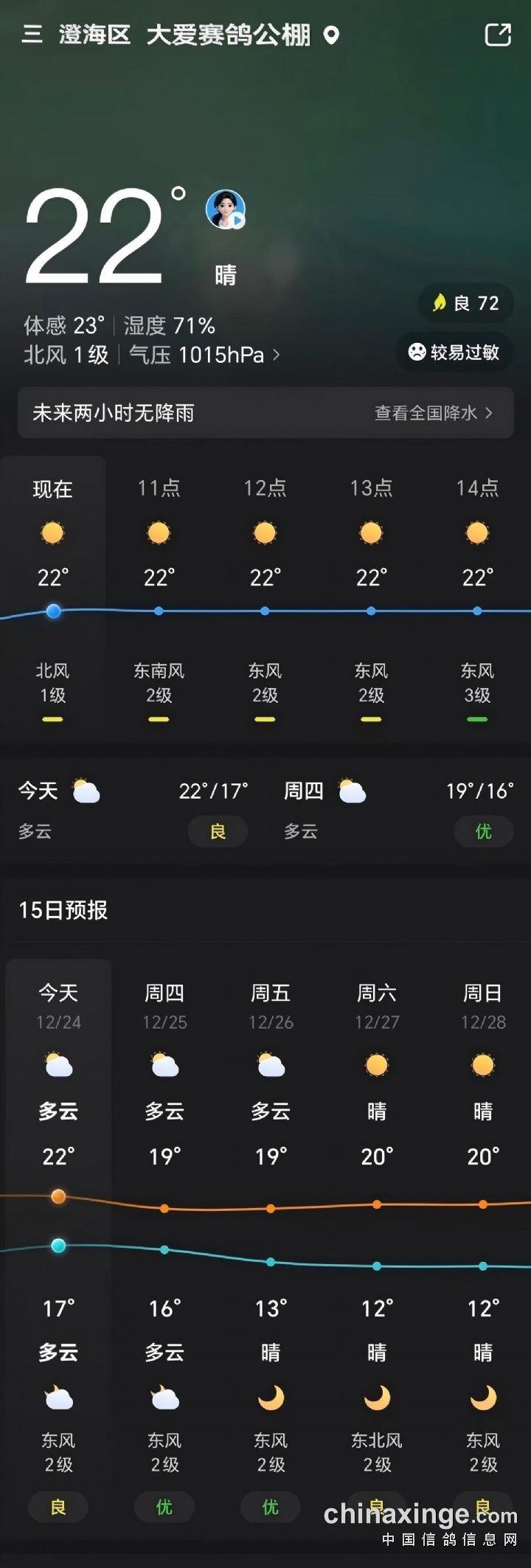The height and width of the screenshot is (1568, 531).
Task: Open the hamburger menu
Action: coord(32,34)
